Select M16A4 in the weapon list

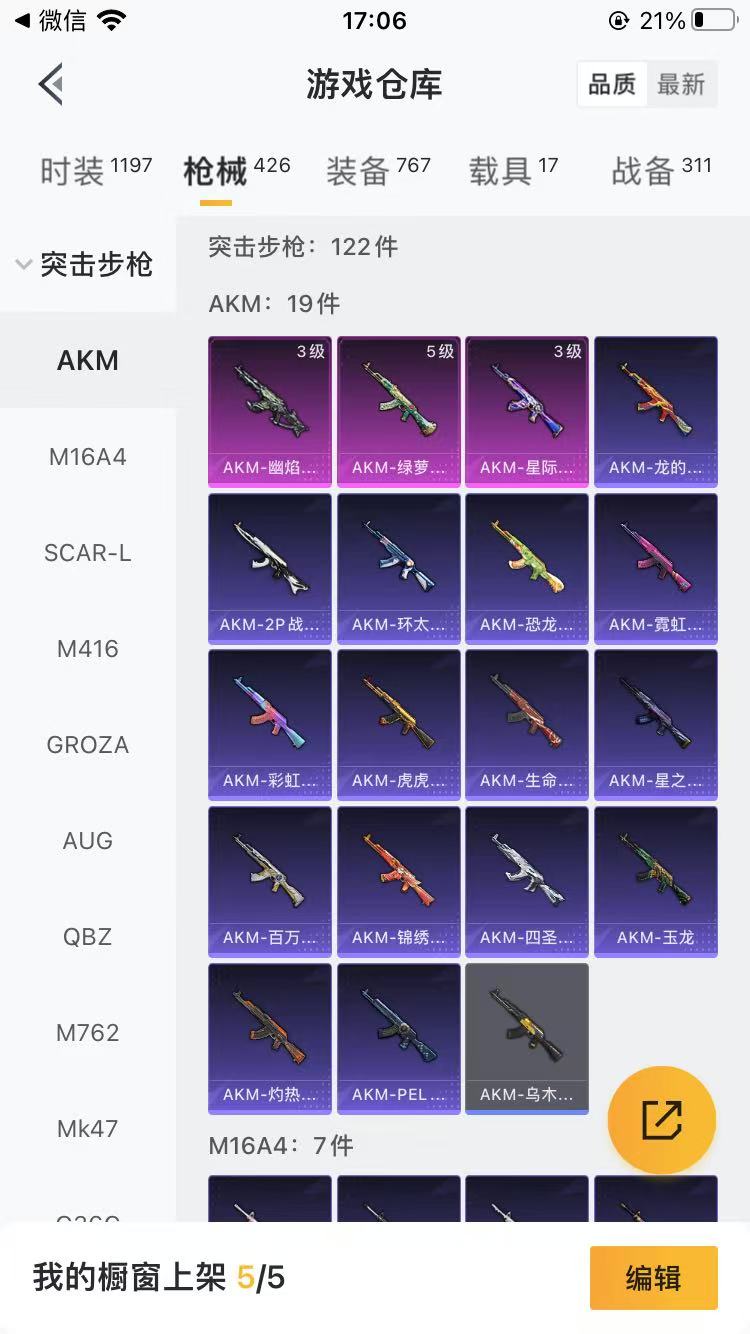[88, 457]
